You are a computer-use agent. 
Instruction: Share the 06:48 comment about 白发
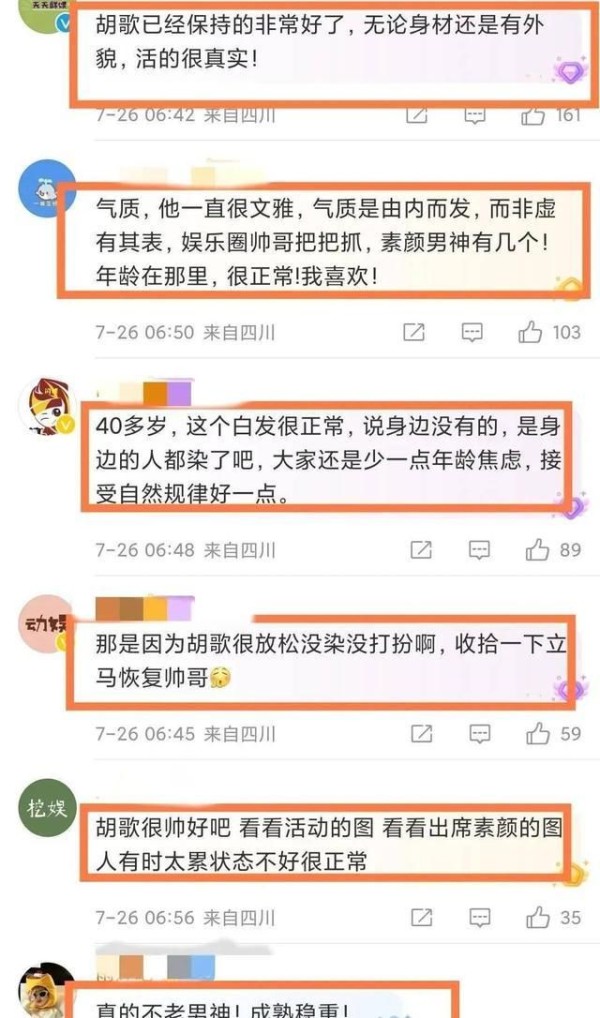click(421, 551)
